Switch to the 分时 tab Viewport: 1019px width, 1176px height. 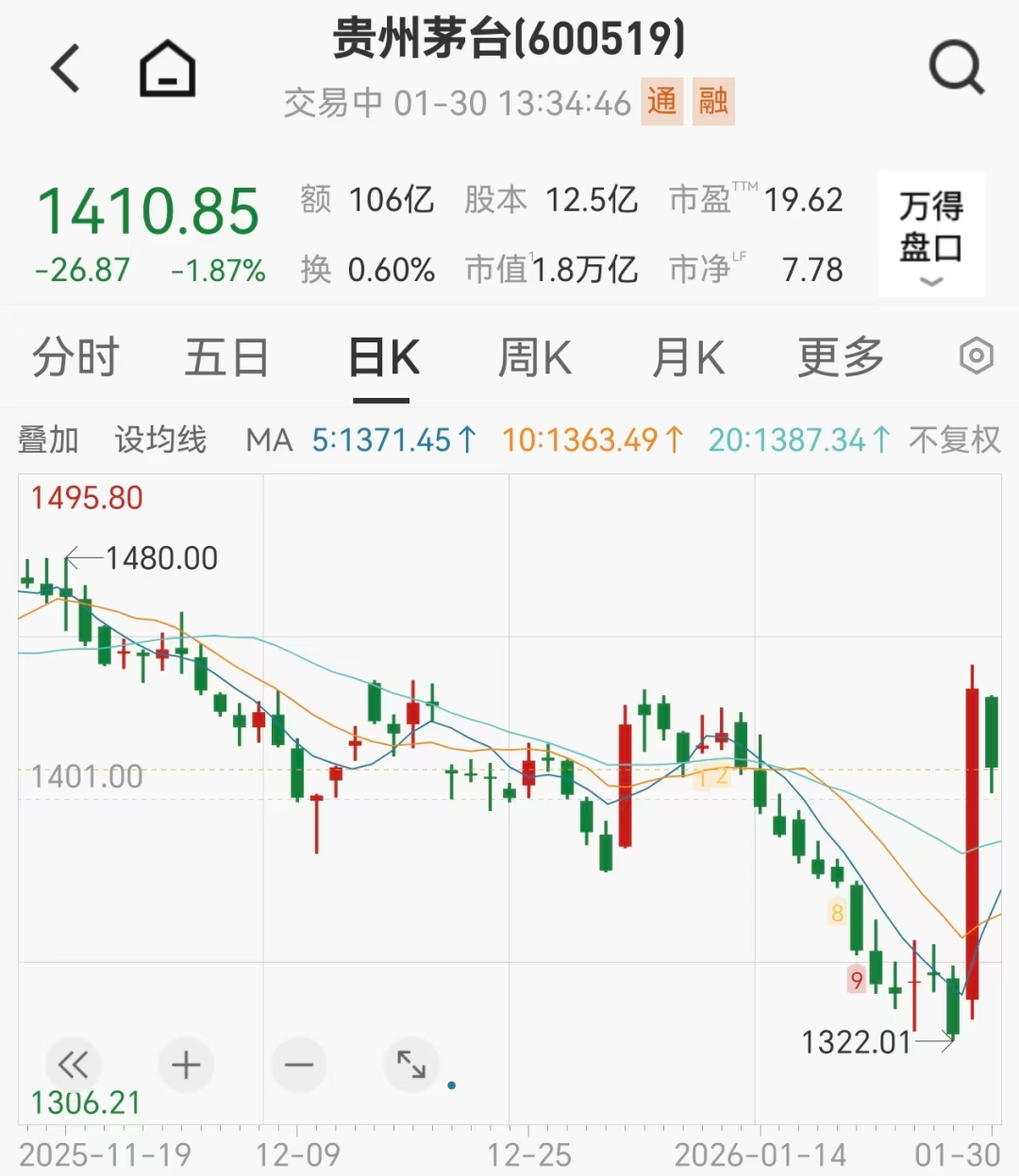[x=75, y=357]
